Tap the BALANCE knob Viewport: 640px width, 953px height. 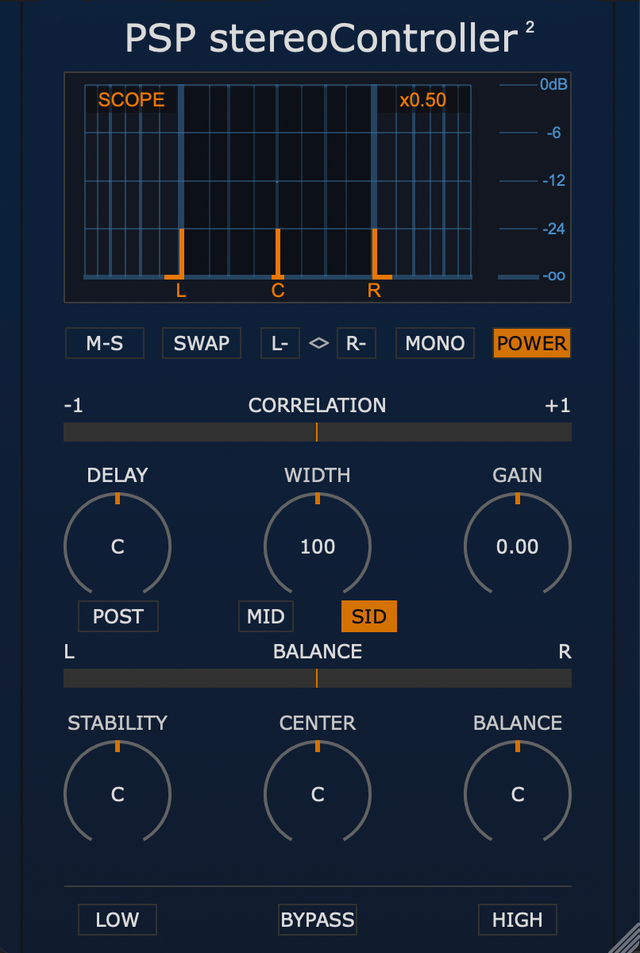click(x=517, y=794)
